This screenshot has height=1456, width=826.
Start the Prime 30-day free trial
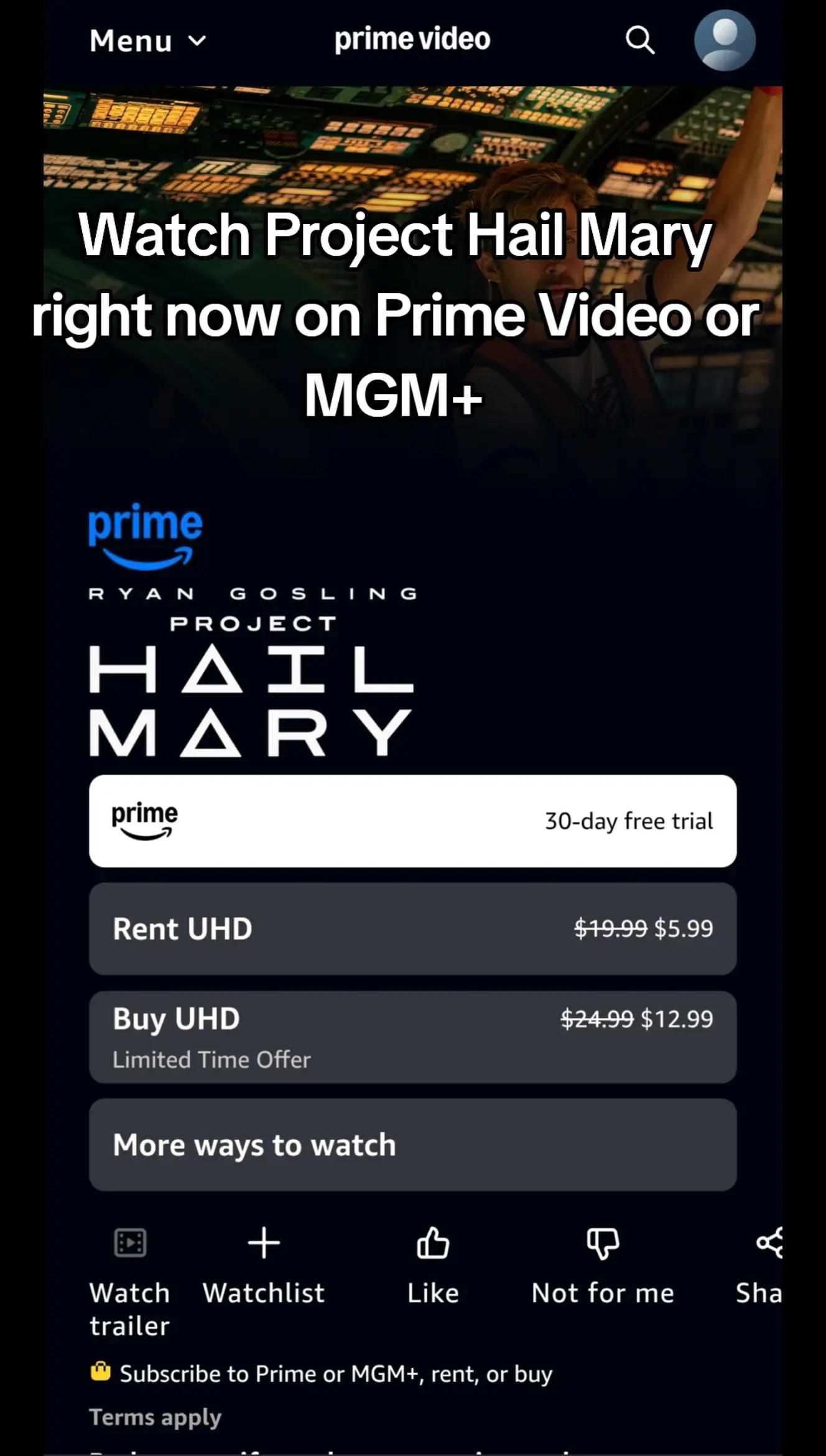click(413, 821)
